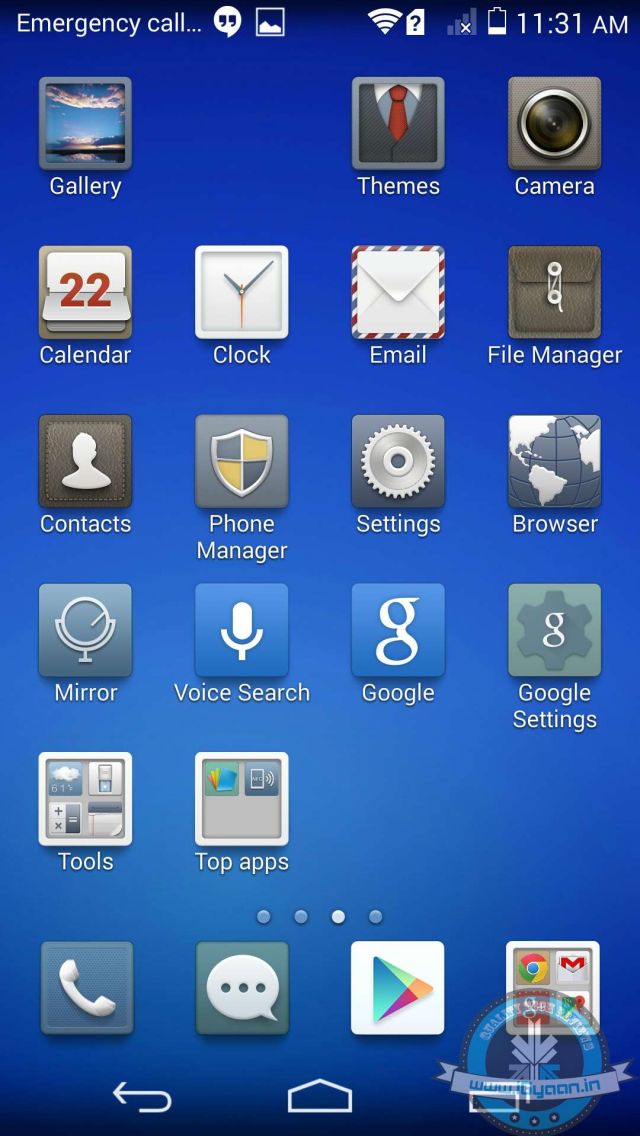Viewport: 640px width, 1136px height.
Task: Launch the Clock app
Action: (x=241, y=292)
